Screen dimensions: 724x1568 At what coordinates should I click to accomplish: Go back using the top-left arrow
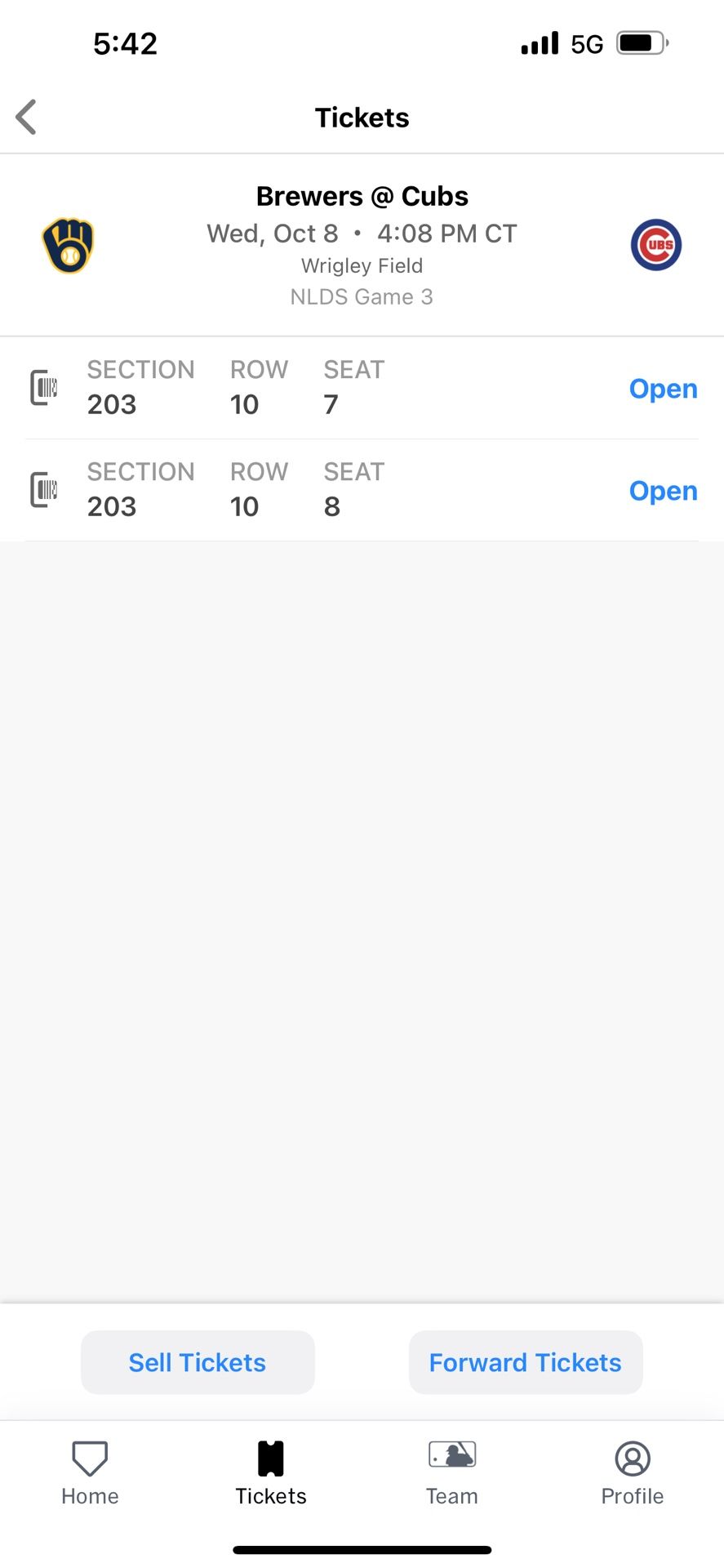(26, 117)
